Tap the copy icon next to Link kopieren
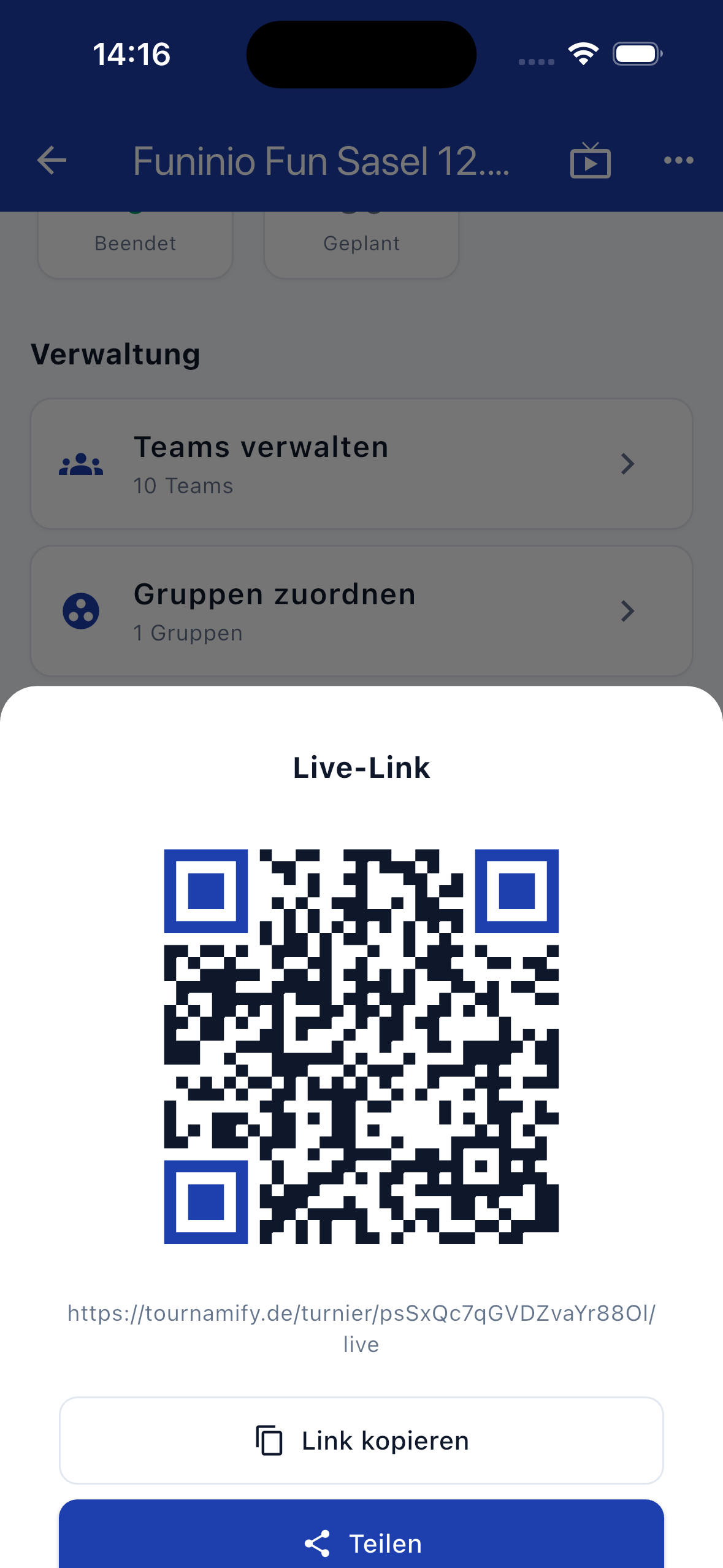The height and width of the screenshot is (1568, 723). coord(268,1440)
